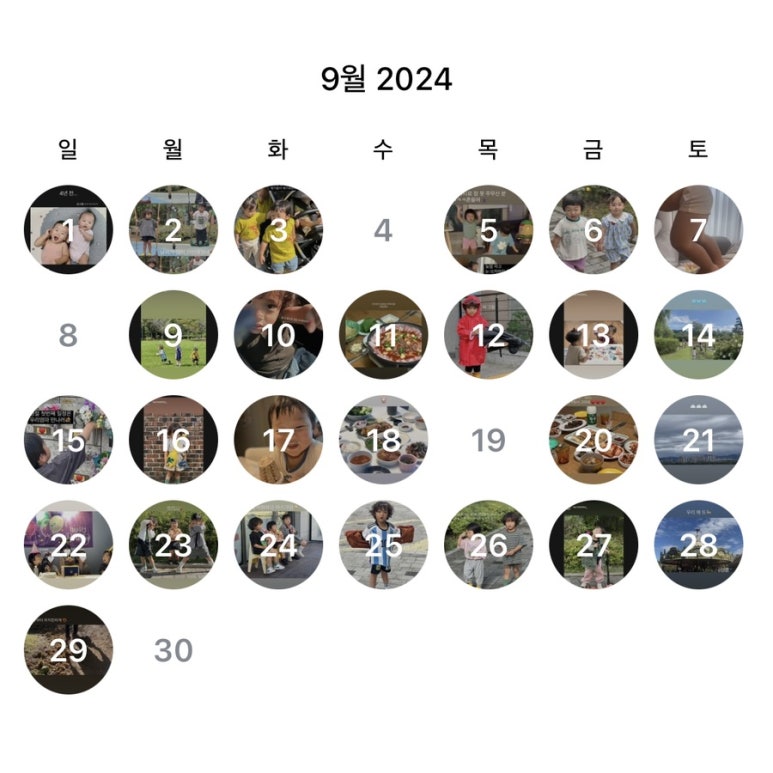View the story from September 20

[593, 440]
